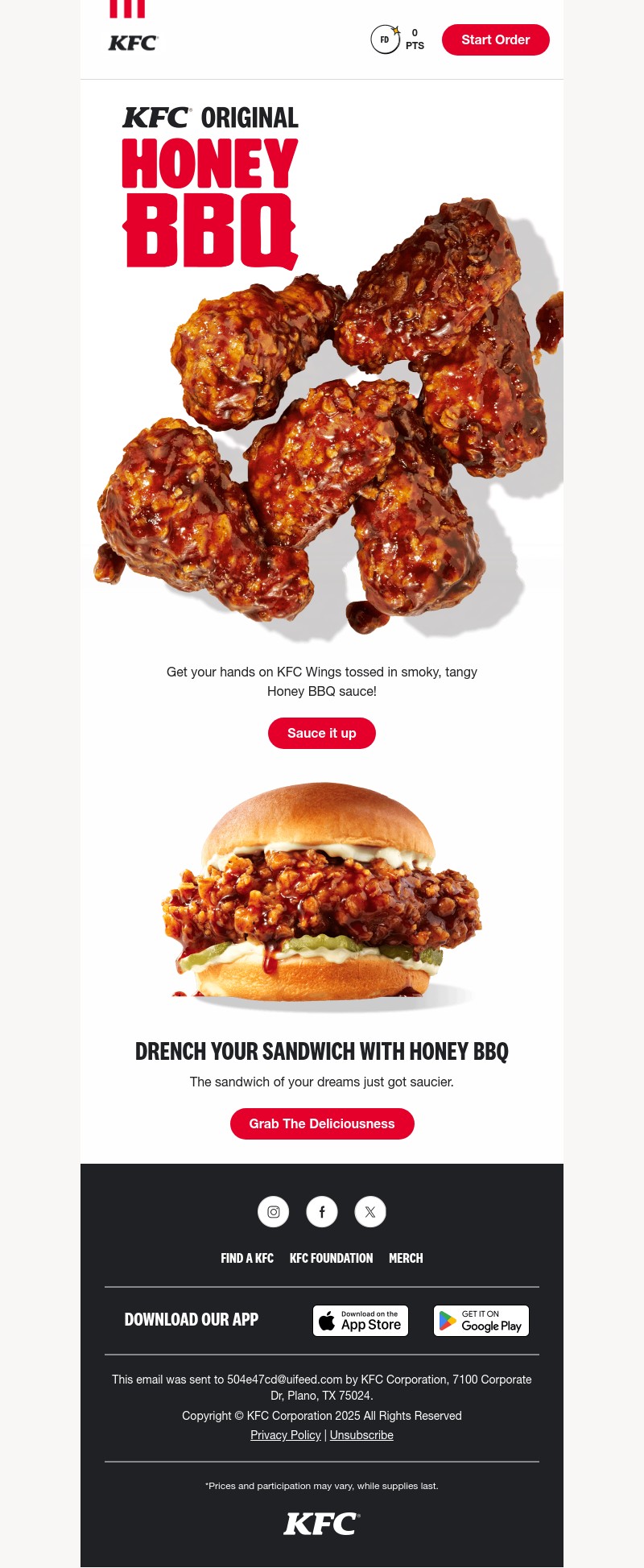The height and width of the screenshot is (1568, 644).
Task: Select the Download on the App Store badge
Action: [x=361, y=1321]
